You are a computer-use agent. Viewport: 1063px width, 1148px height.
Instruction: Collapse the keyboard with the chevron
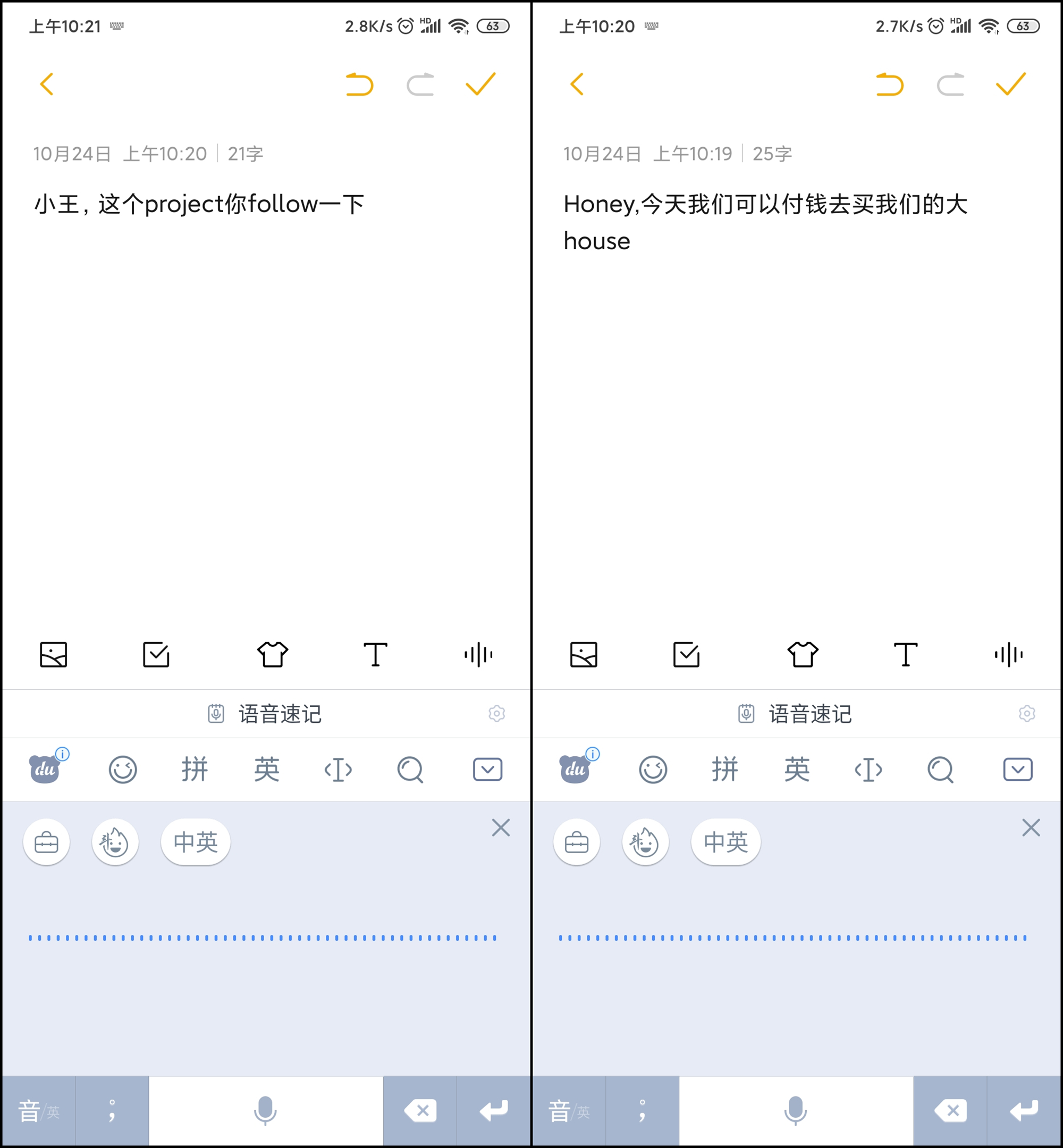click(487, 769)
